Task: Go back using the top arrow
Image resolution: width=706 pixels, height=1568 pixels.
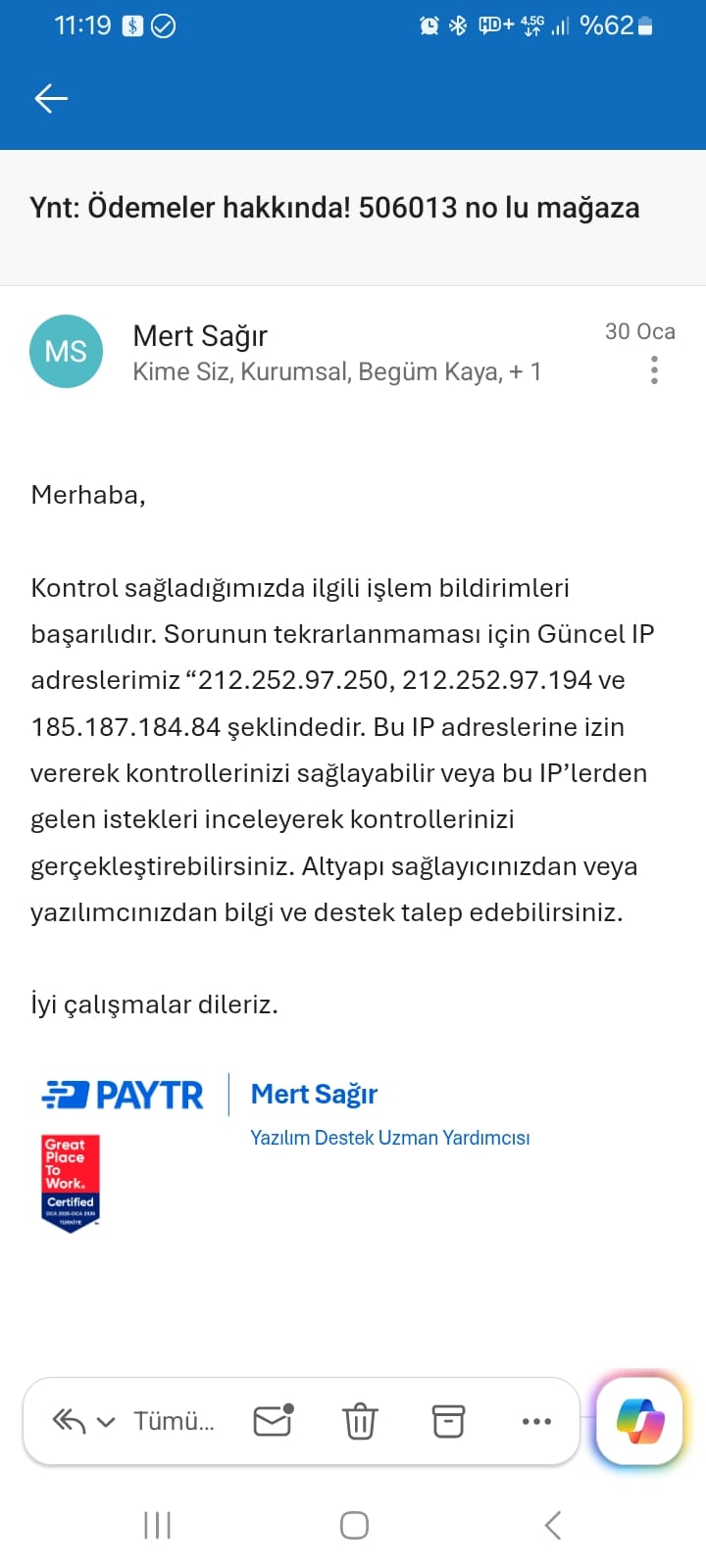Action: 51,98
